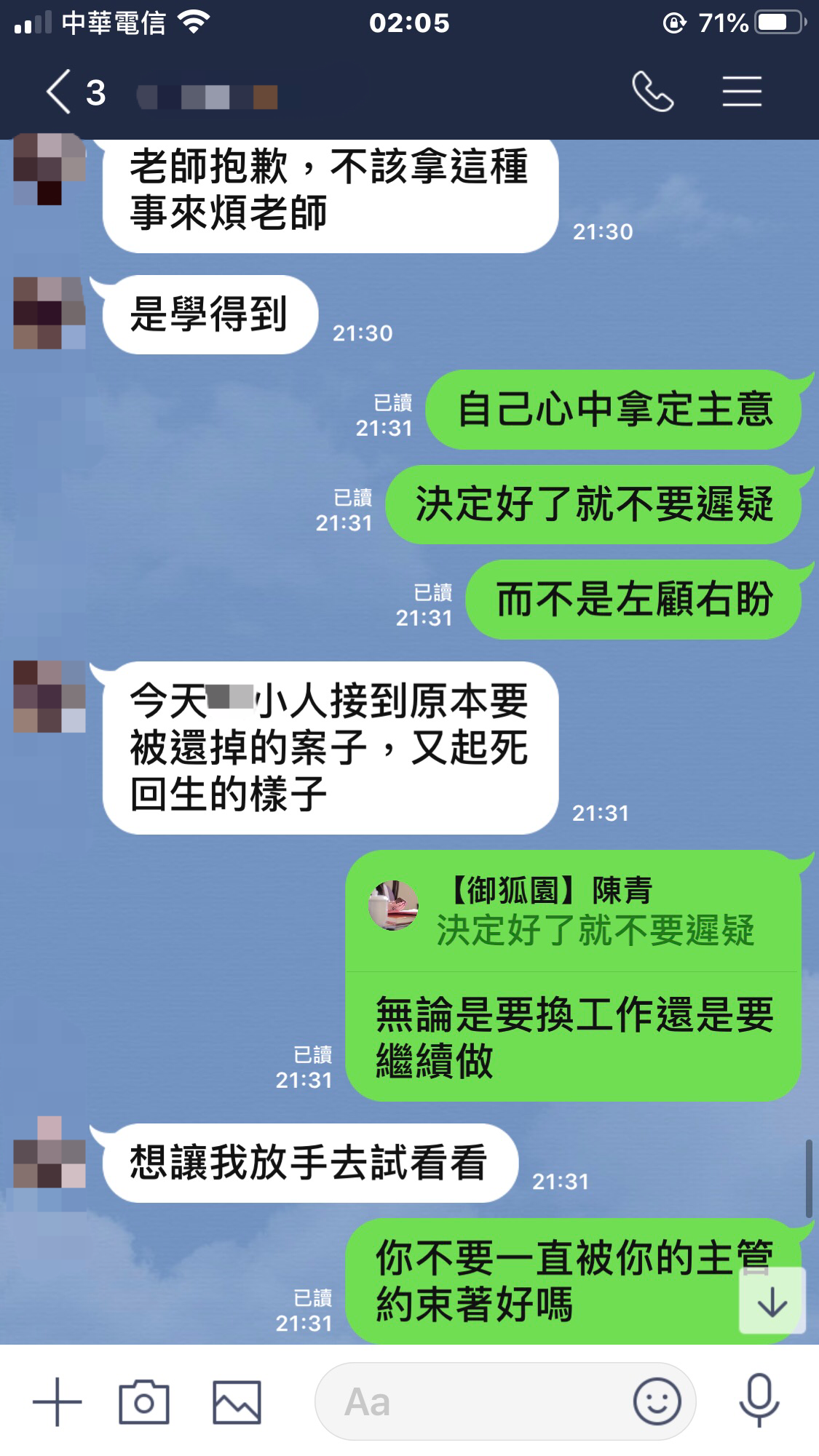Open avatar beside 想讓我放手去試看看 message
The image size is (819, 1456).
[50, 1153]
